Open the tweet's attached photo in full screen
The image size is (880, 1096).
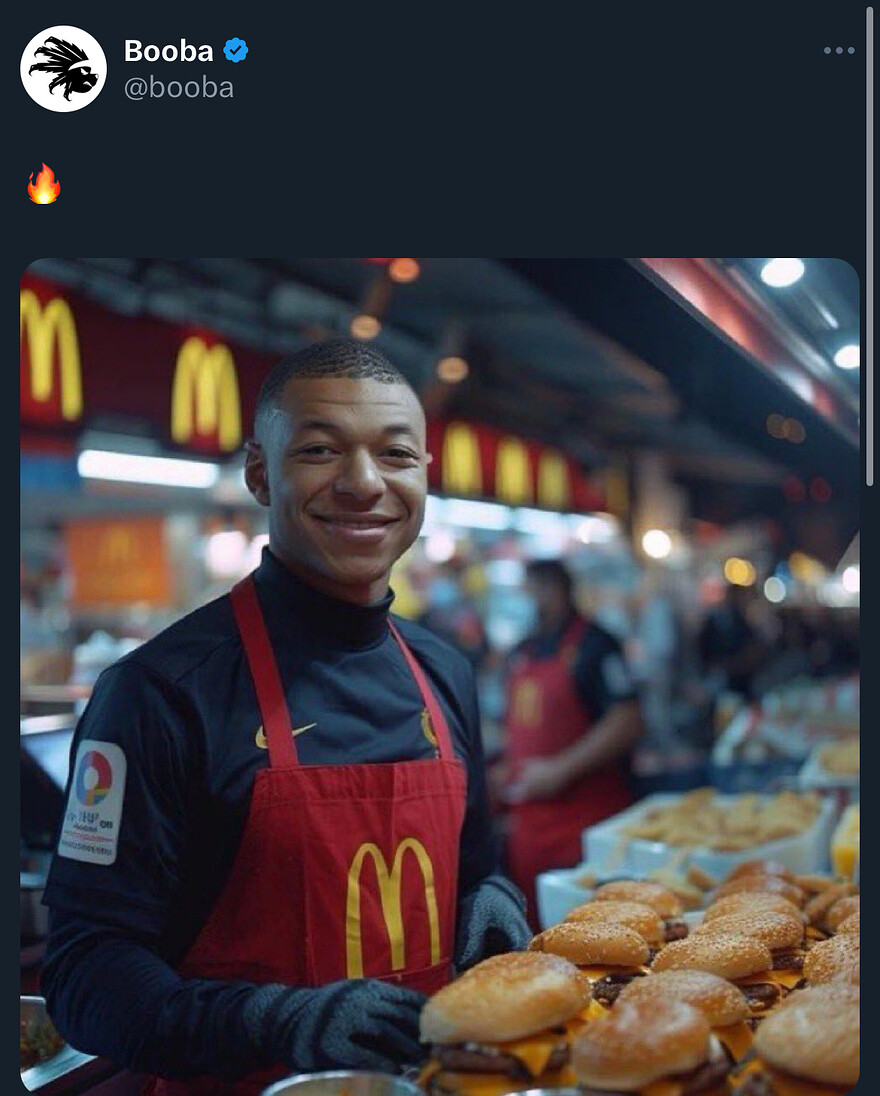(x=440, y=675)
